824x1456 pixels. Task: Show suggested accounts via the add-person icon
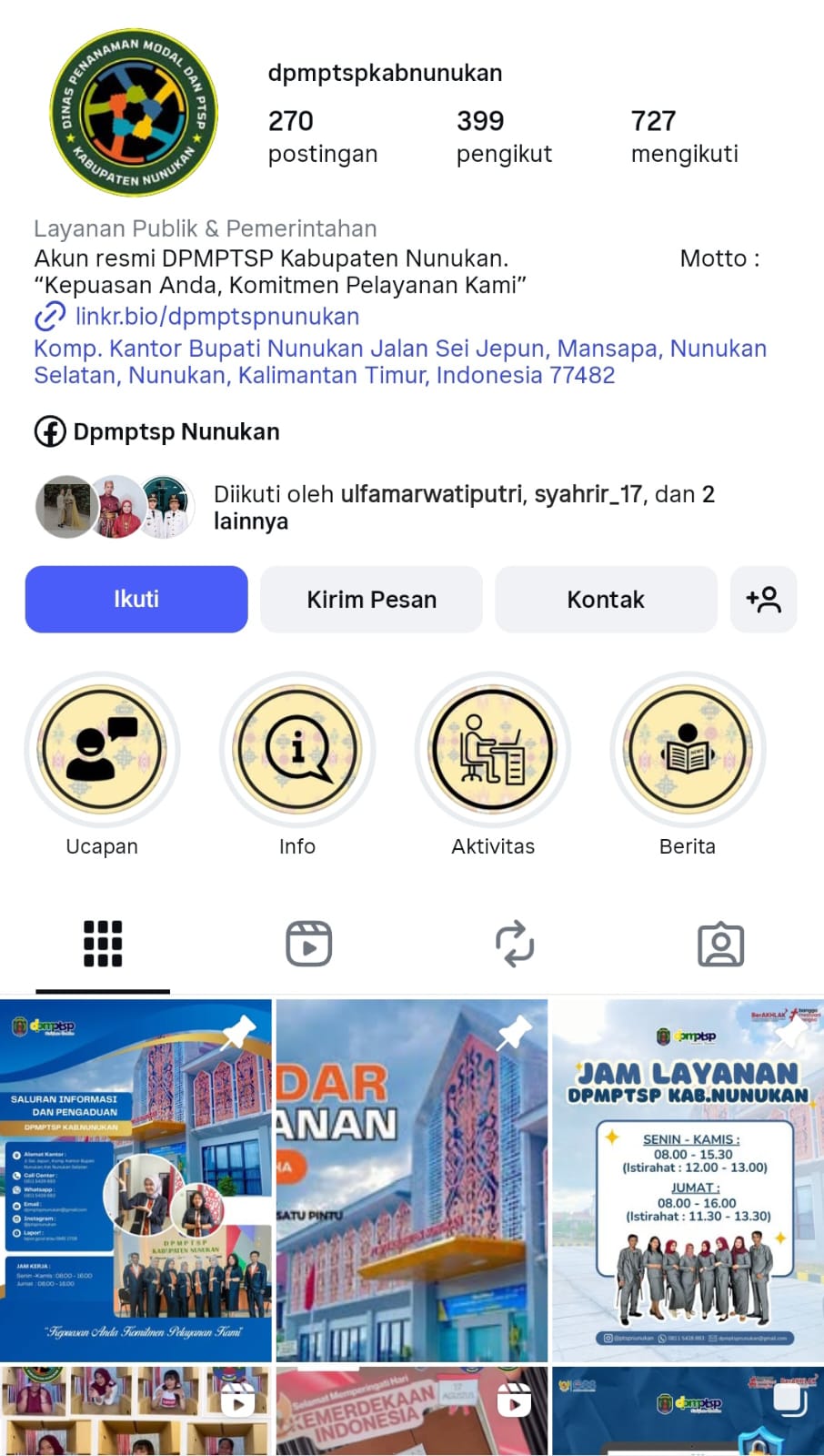click(x=763, y=599)
